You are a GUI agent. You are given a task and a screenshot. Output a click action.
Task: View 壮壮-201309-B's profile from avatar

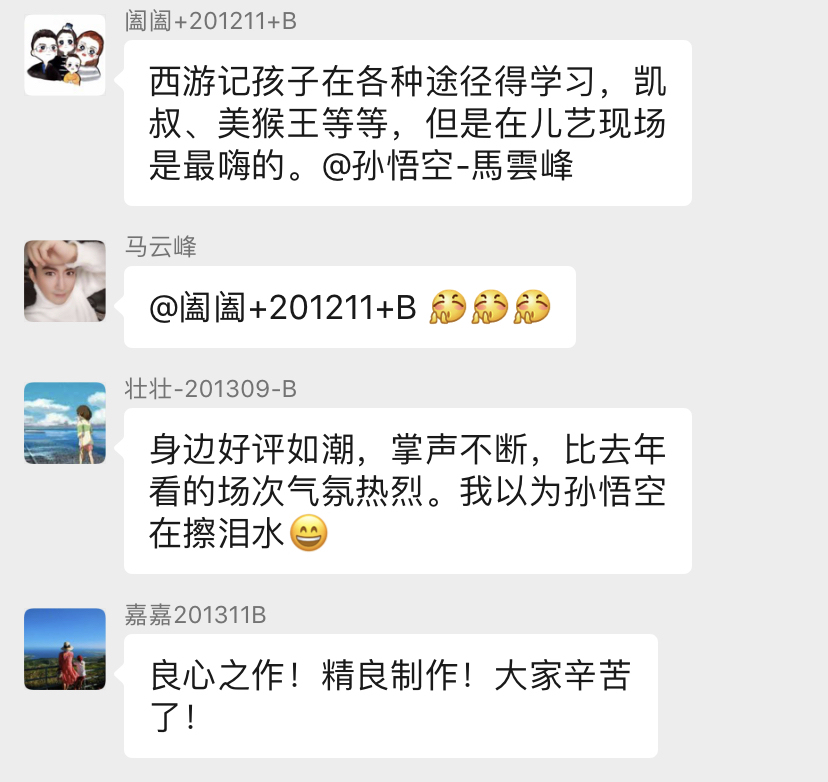[x=65, y=423]
